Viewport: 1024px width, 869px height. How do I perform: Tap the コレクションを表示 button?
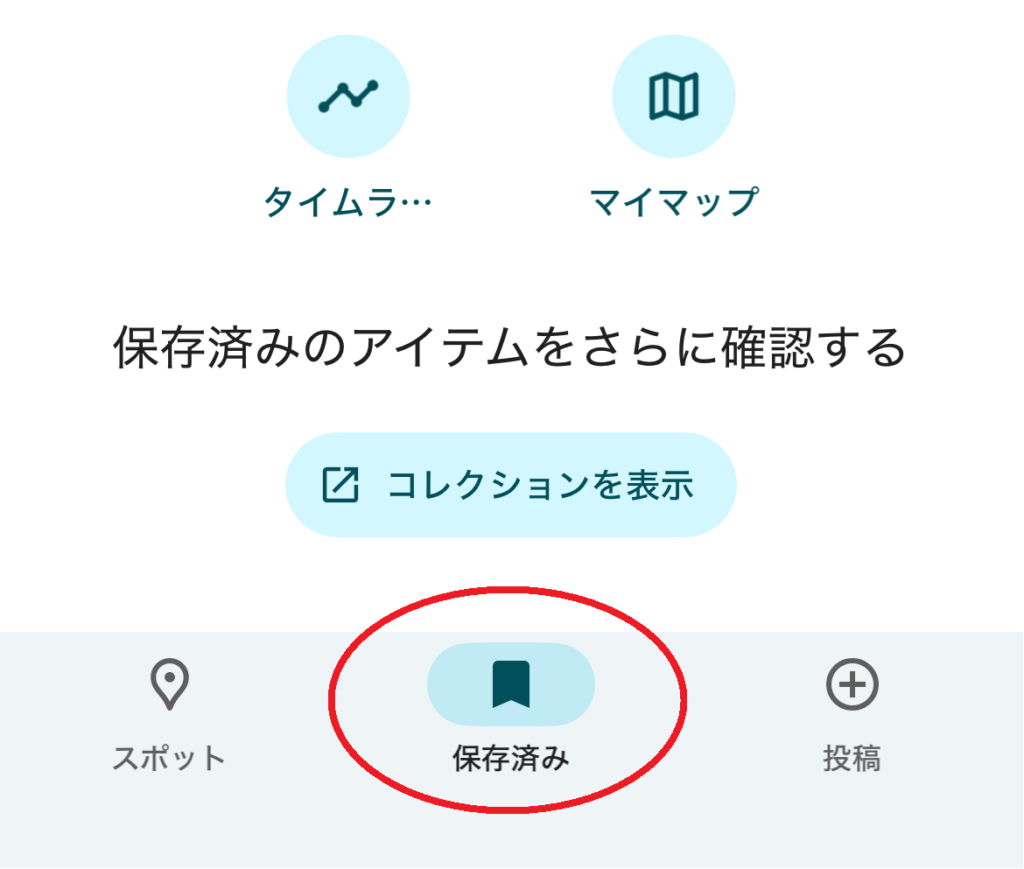pyautogui.click(x=511, y=485)
